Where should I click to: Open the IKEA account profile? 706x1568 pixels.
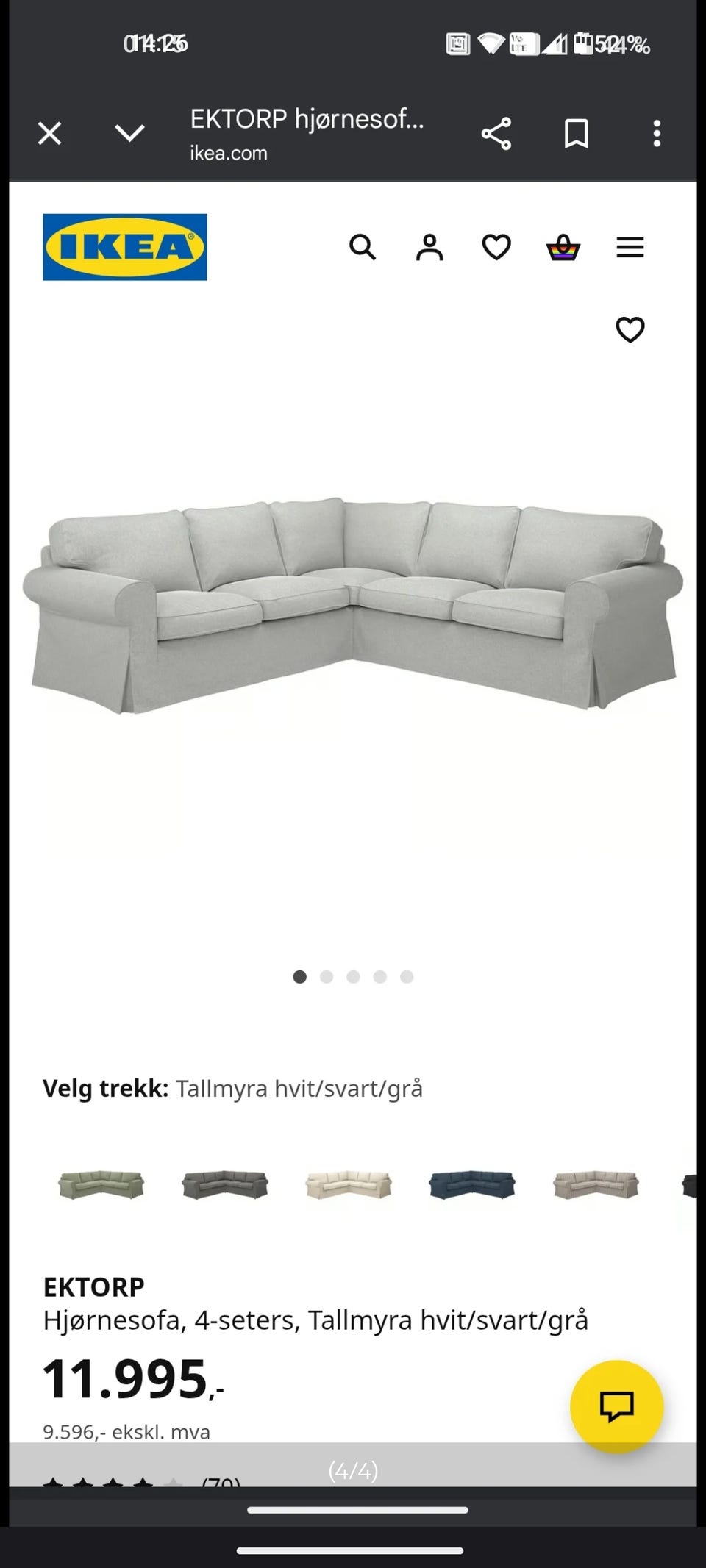[429, 248]
